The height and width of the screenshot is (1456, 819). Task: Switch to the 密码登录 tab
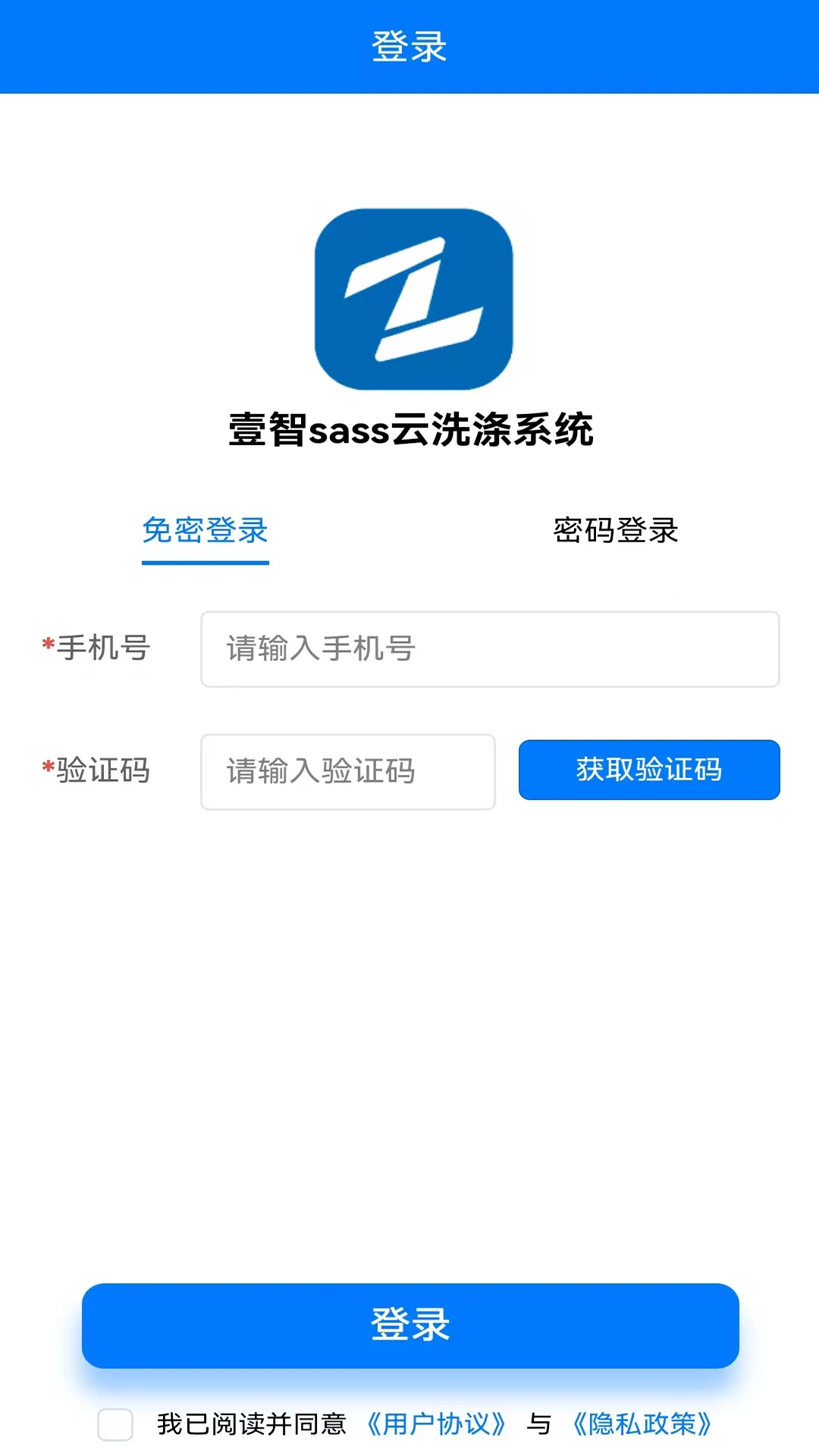click(616, 532)
